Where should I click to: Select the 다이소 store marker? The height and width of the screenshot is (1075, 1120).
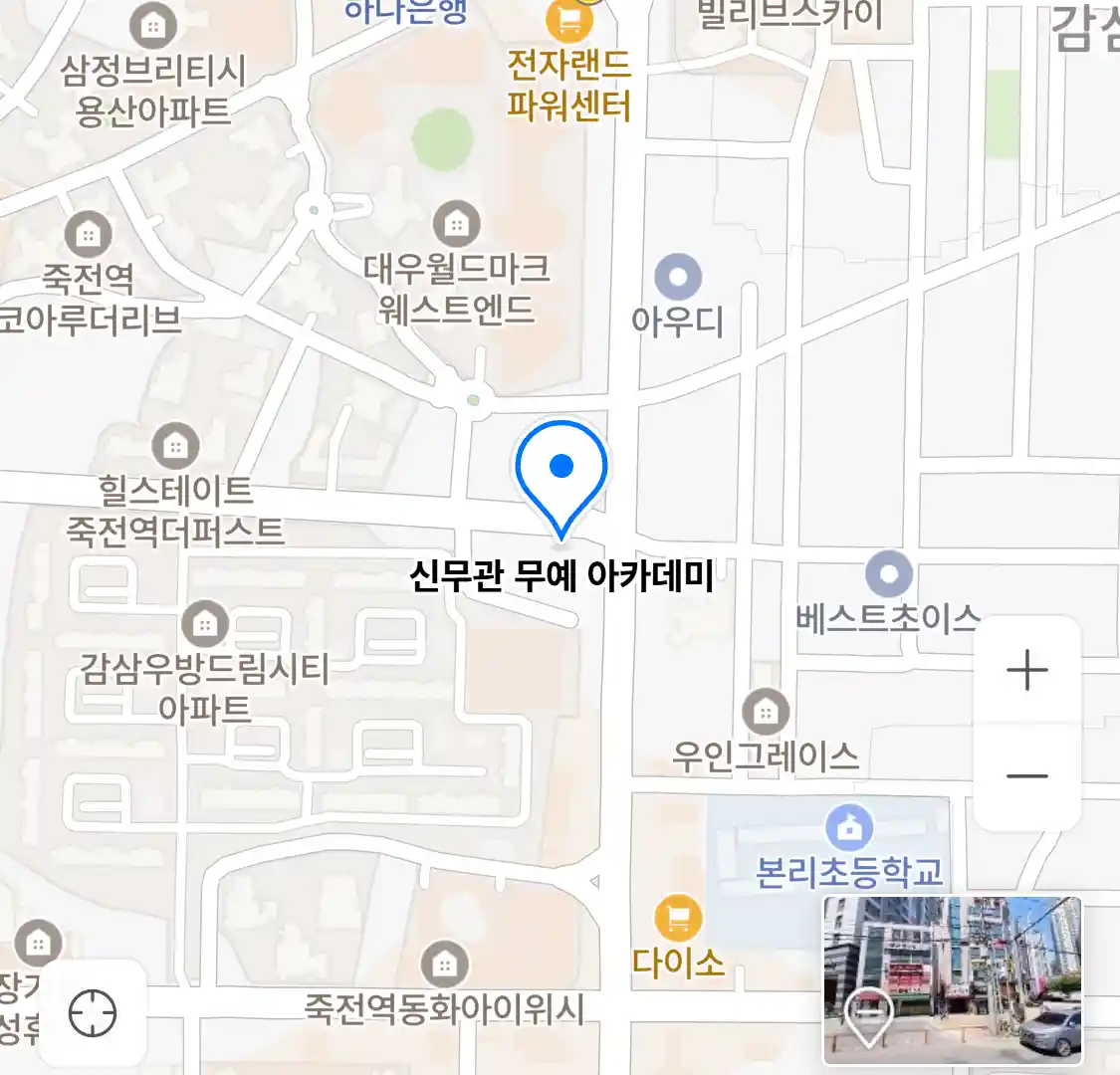[x=678, y=919]
